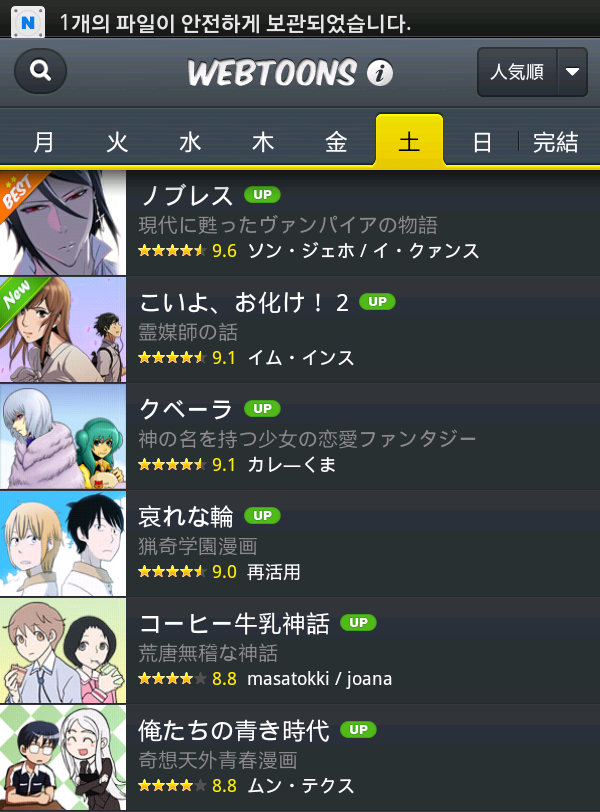Tap the info icon beside WEBTOONS

380,73
